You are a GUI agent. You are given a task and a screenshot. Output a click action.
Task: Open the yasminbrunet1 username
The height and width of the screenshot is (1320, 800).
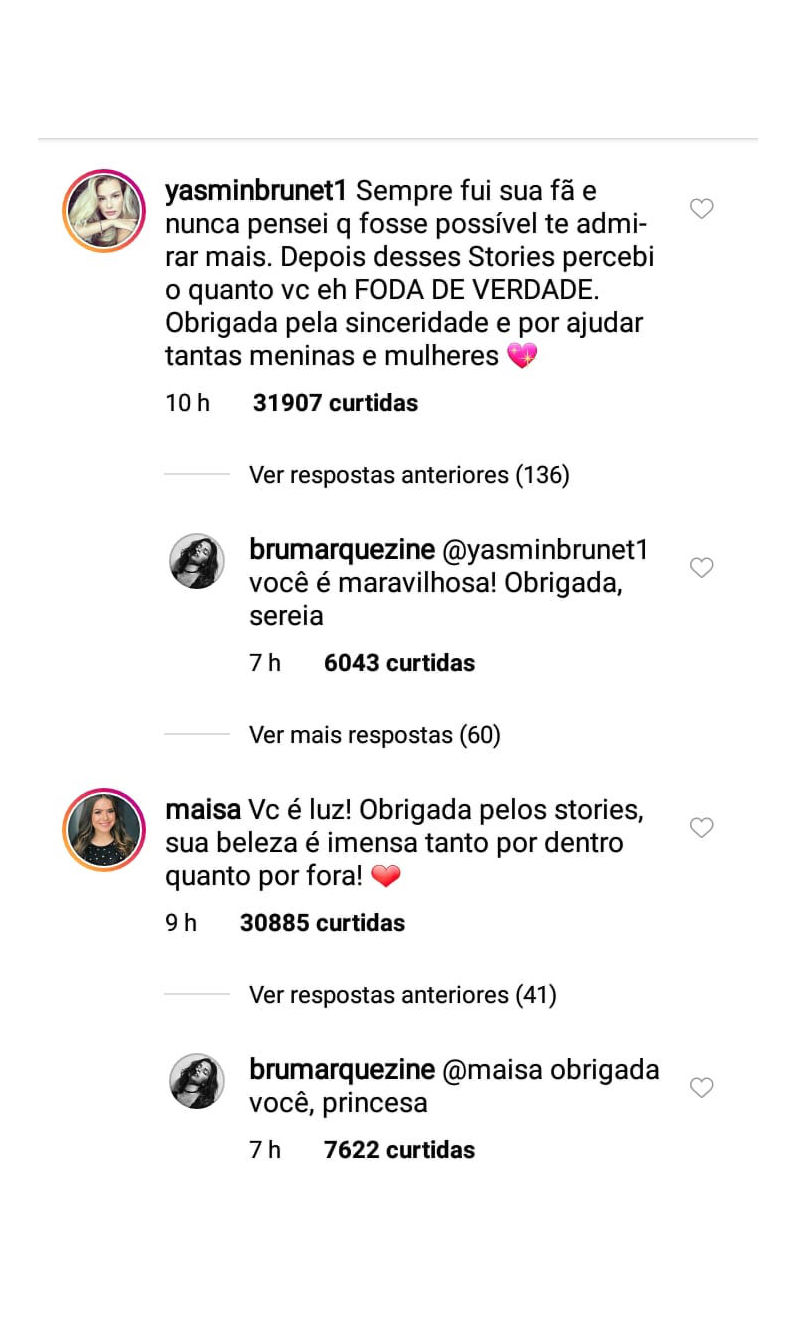click(257, 190)
